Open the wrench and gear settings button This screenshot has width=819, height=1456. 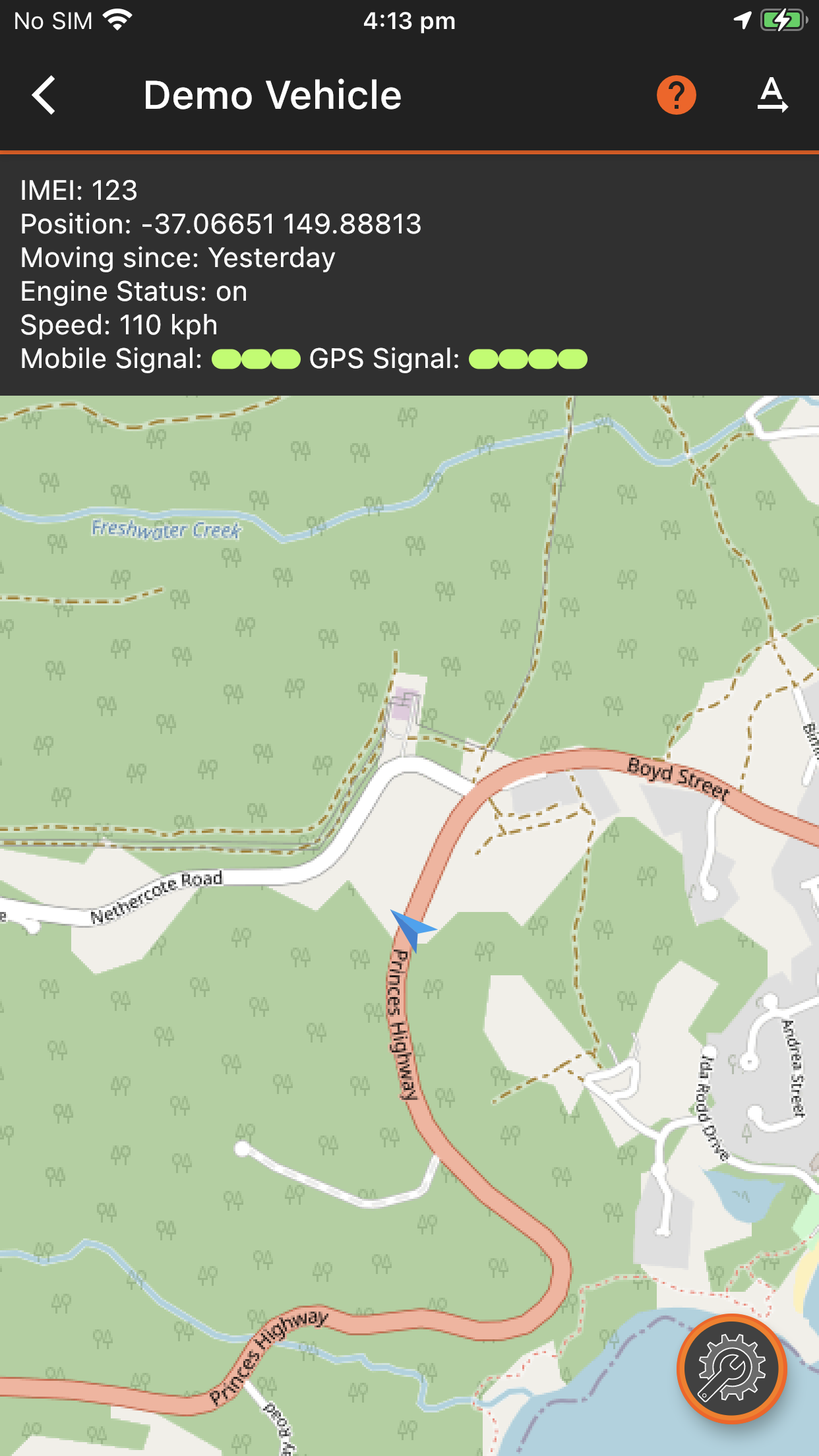pos(732,1368)
